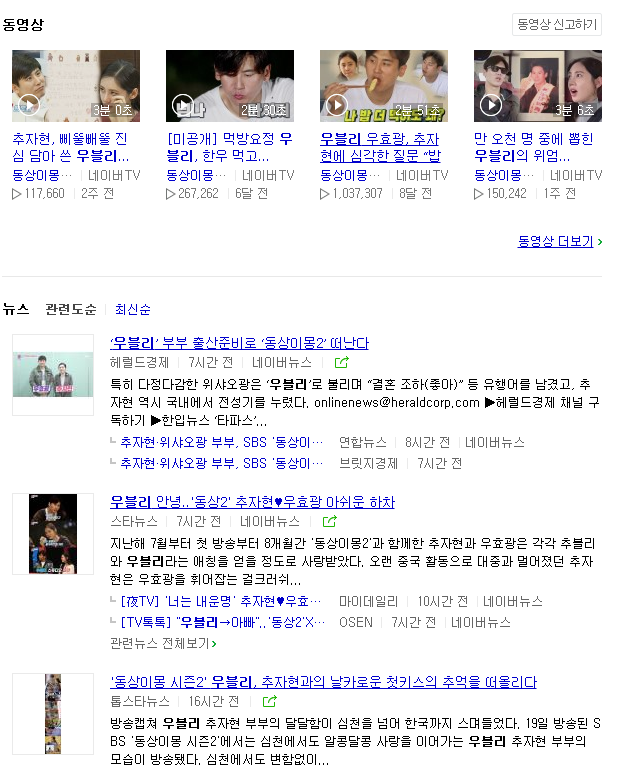
Task: Play the 만 오천 명 중에 뽑힌 video
Action: (x=538, y=86)
